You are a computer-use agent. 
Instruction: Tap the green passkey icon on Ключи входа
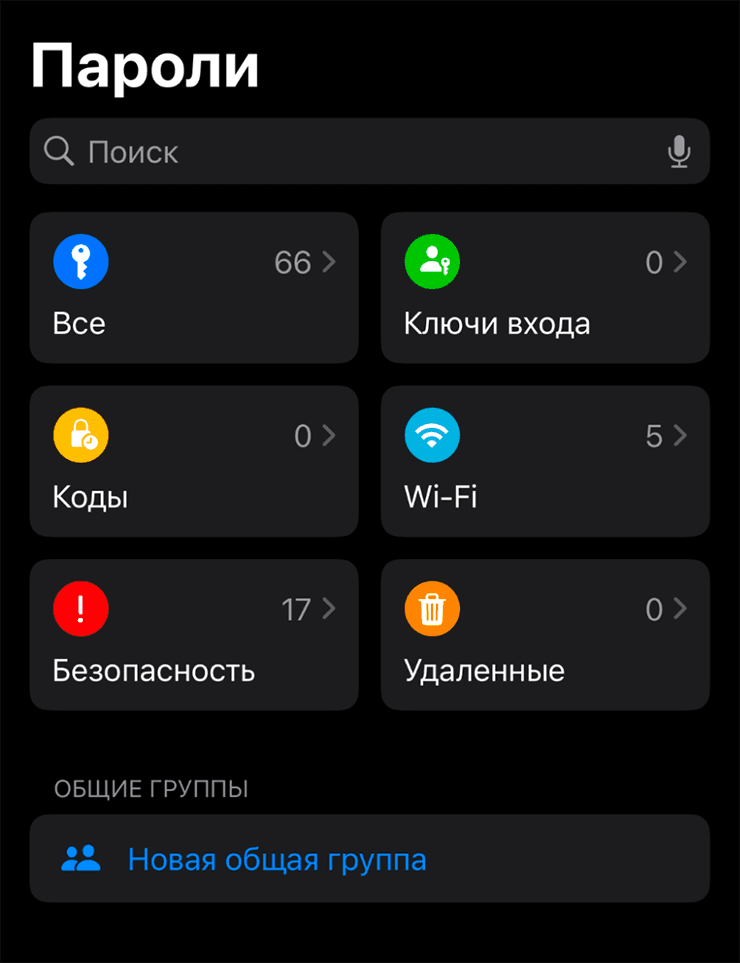pyautogui.click(x=432, y=261)
